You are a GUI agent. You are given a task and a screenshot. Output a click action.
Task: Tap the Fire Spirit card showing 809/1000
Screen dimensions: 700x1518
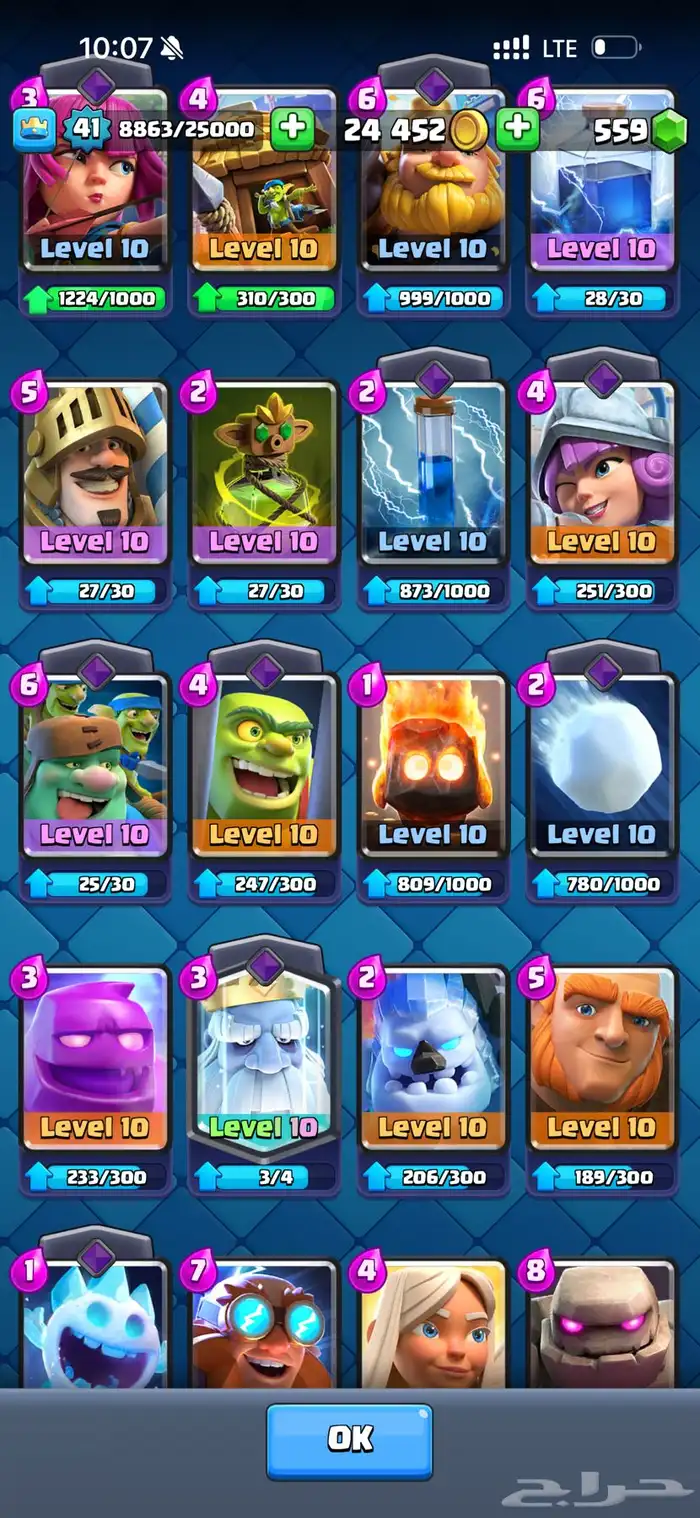[433, 785]
